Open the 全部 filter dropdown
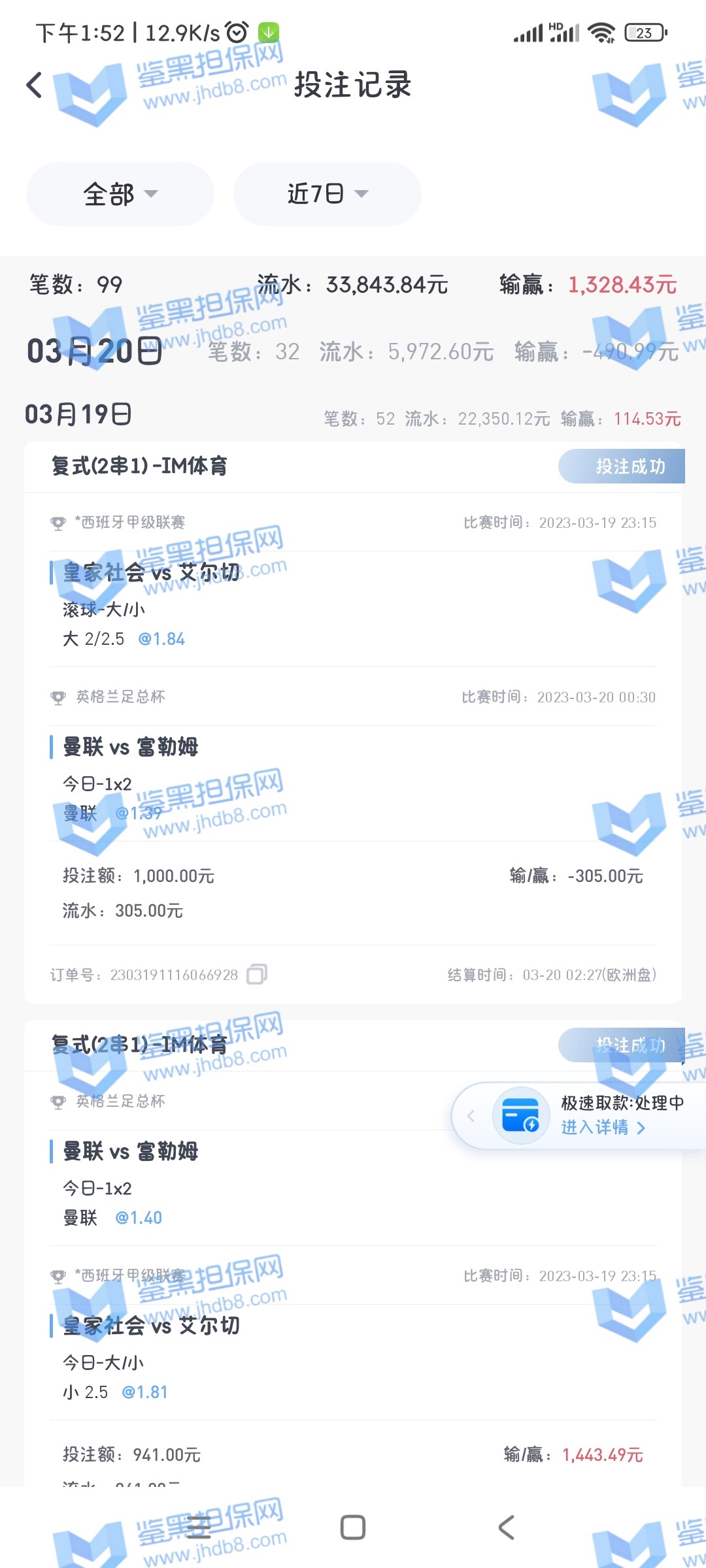This screenshot has height=1568, width=706. 120,194
